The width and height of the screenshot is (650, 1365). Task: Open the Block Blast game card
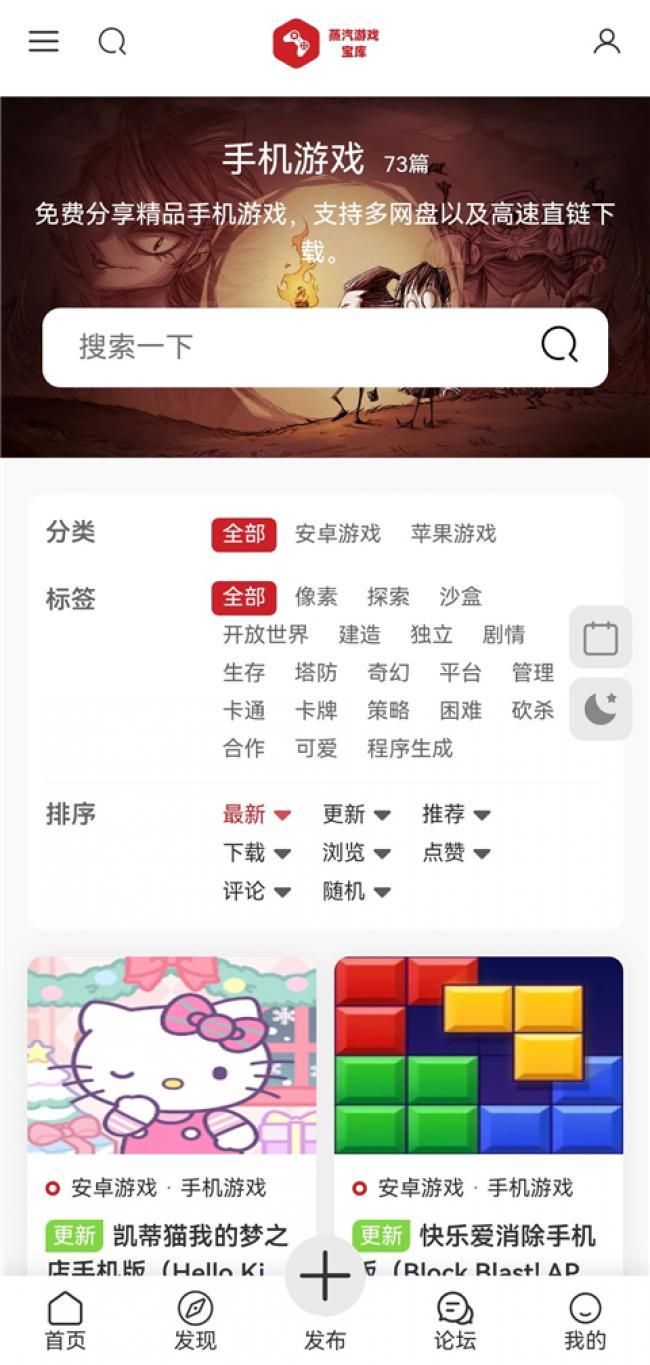click(478, 1055)
